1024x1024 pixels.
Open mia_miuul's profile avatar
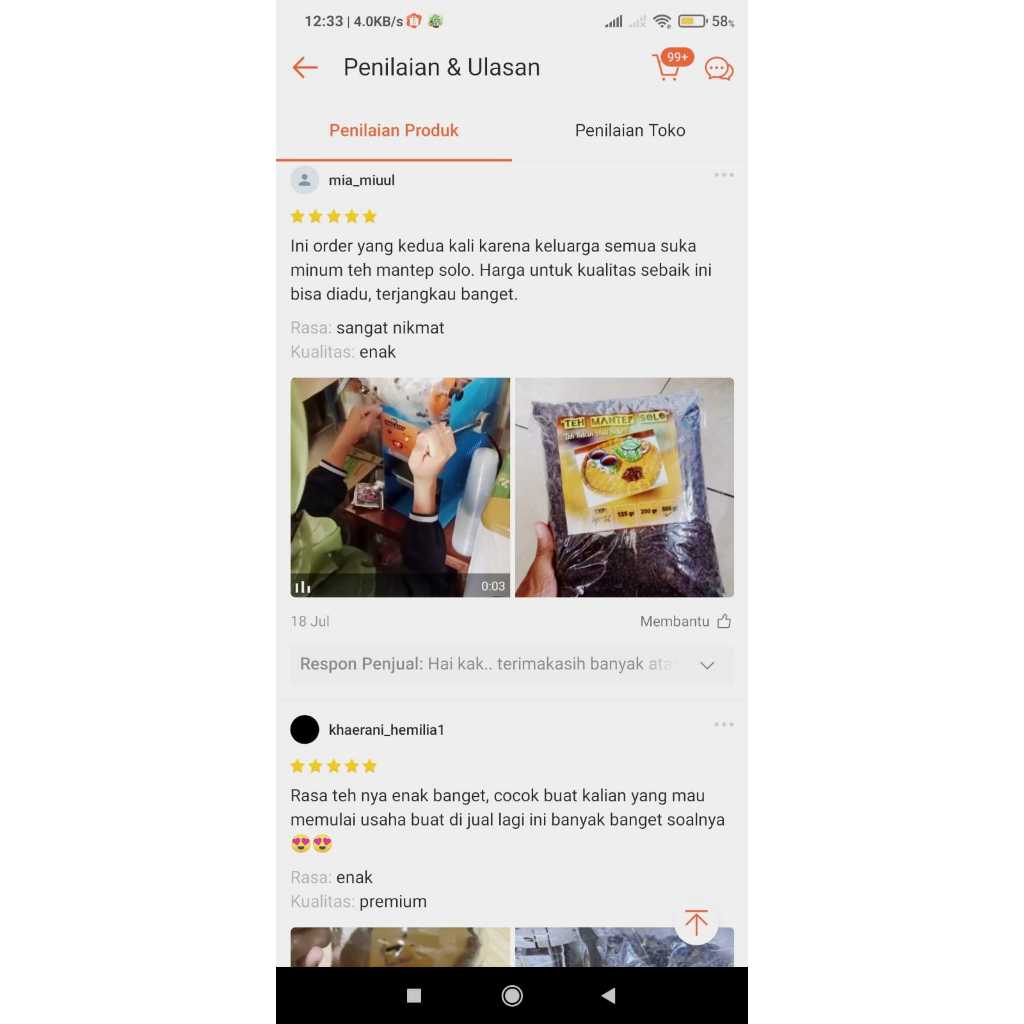304,180
